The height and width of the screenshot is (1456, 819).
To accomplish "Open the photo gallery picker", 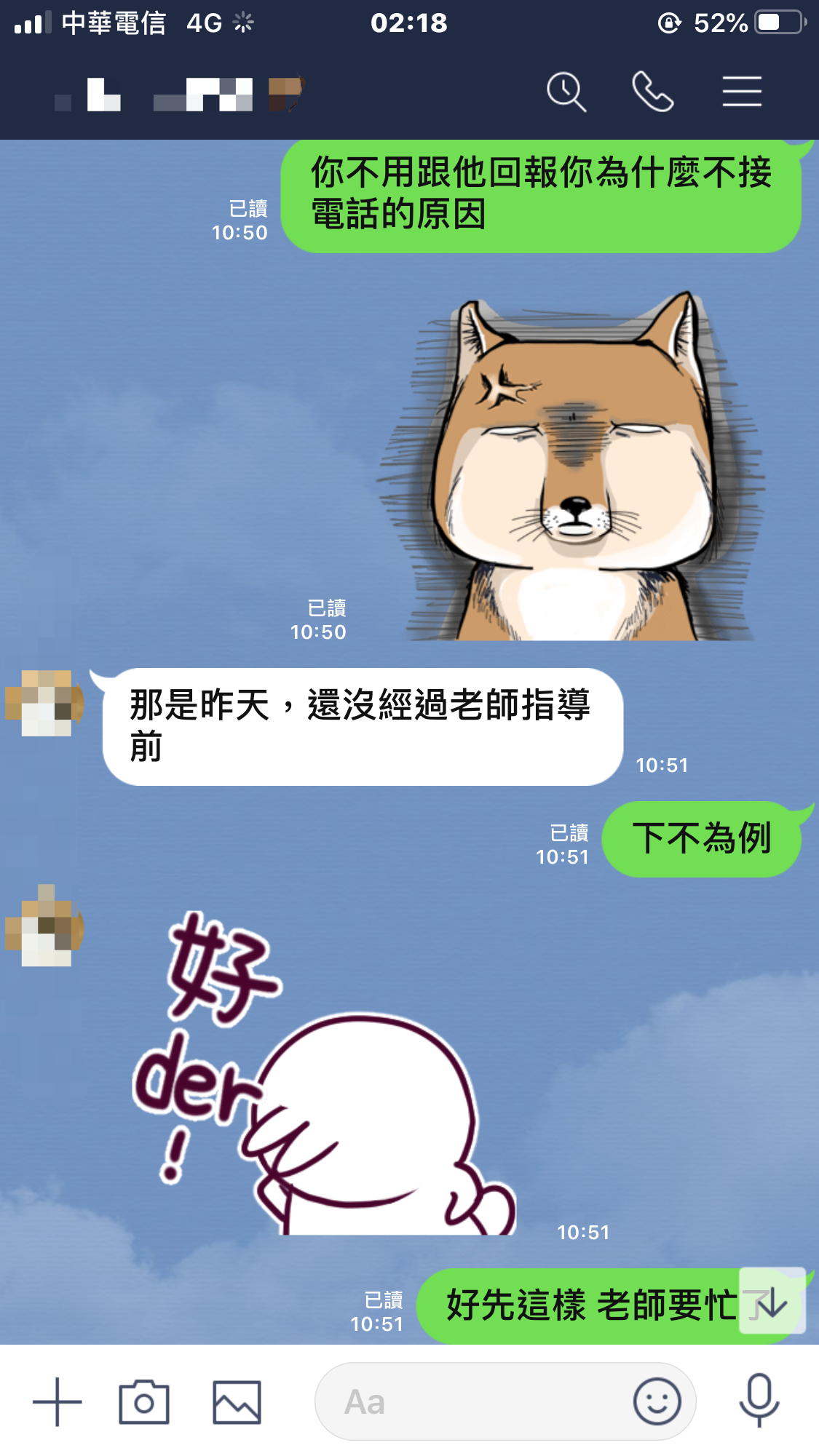I will [x=237, y=1401].
